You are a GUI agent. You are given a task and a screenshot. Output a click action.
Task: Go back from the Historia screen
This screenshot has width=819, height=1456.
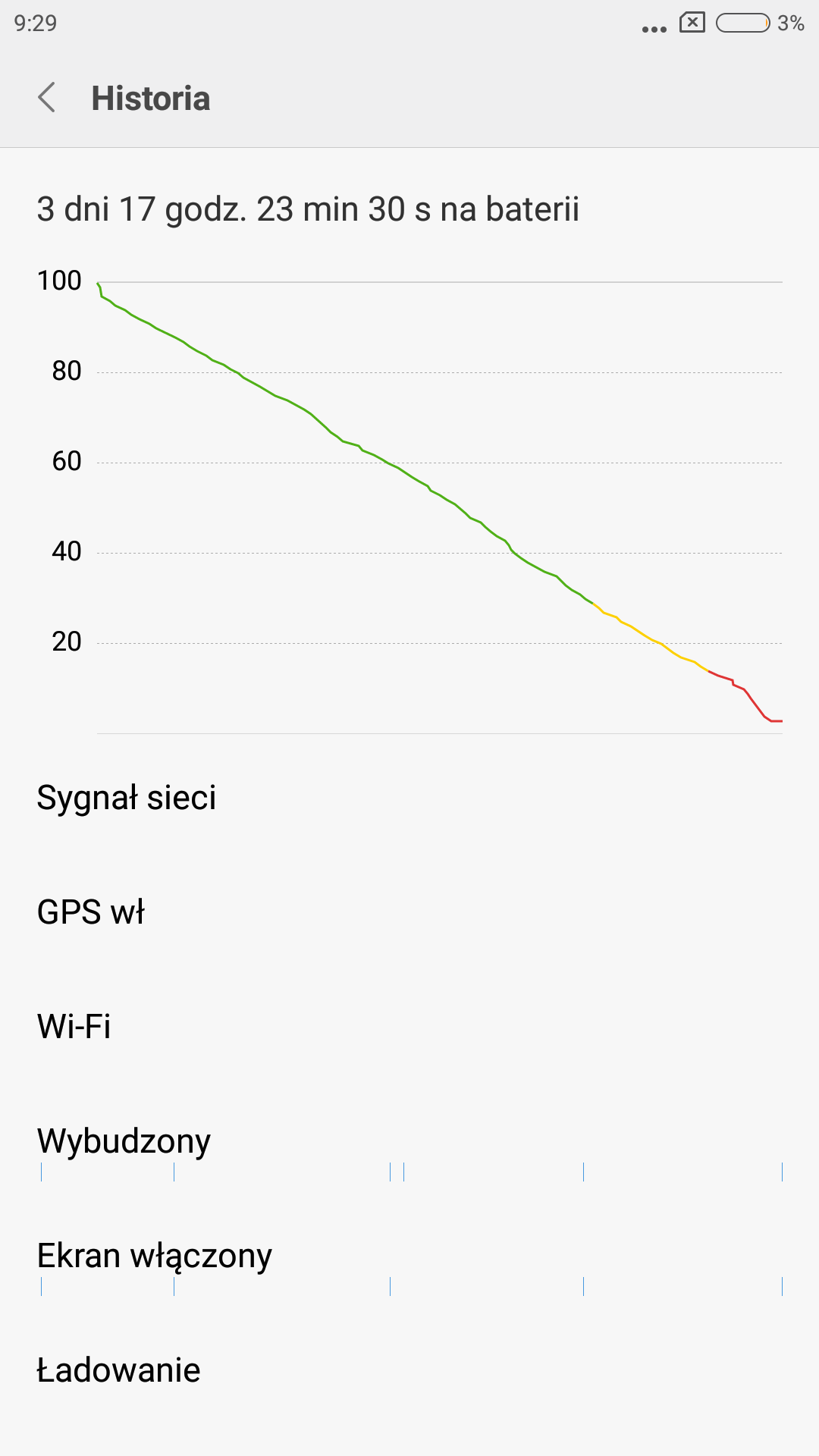point(47,98)
